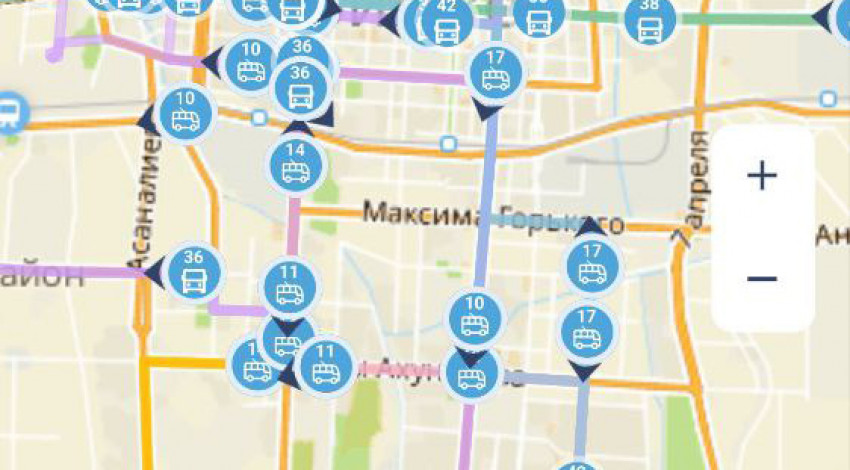Viewport: 850px width, 470px height.
Task: Select the route 14 bus marker
Action: 295,164
